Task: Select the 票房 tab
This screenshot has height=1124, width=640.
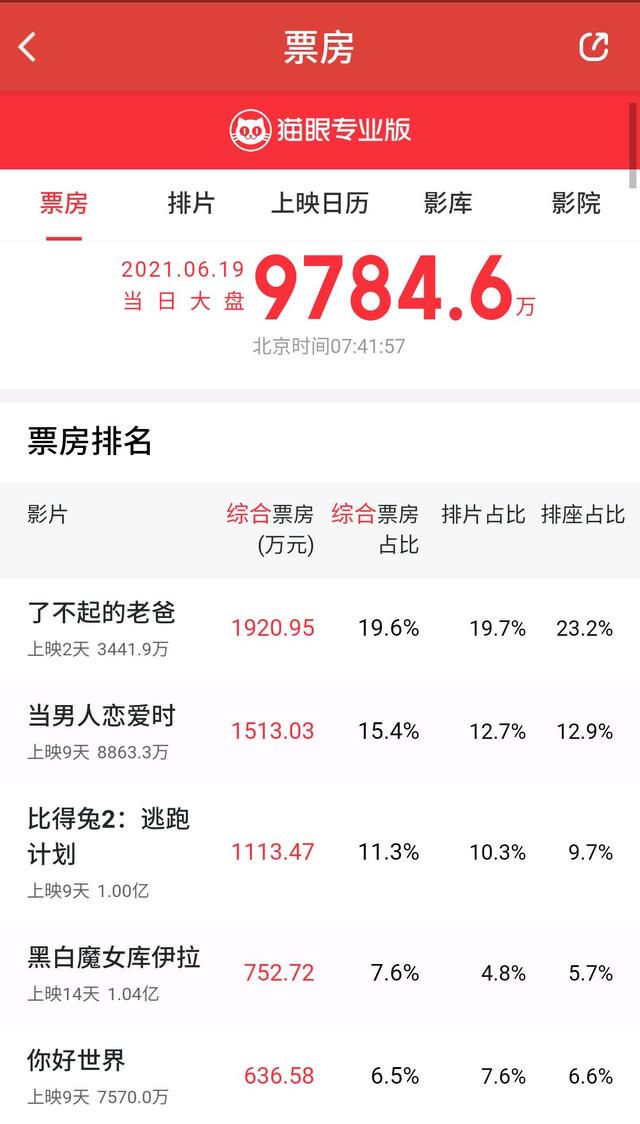Action: [64, 203]
